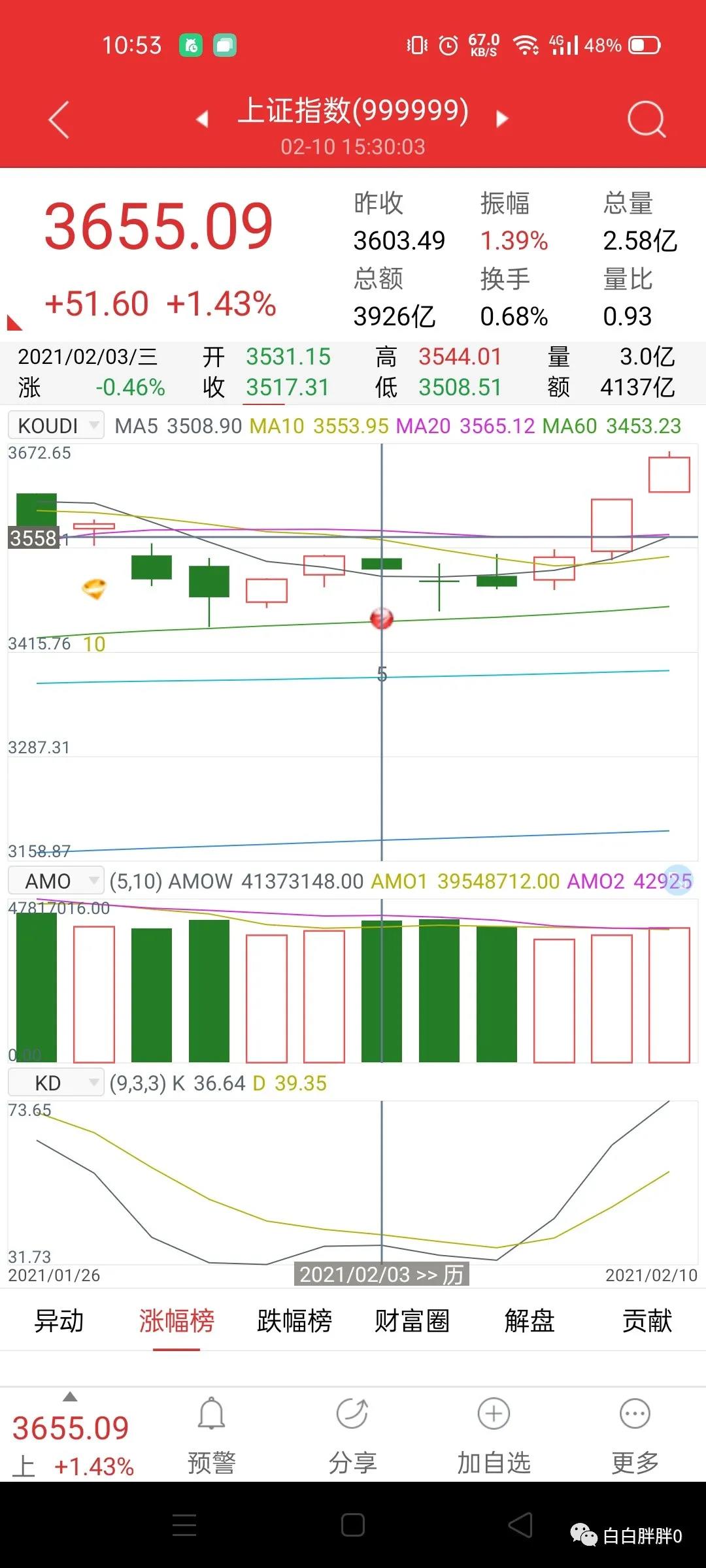Image resolution: width=706 pixels, height=1568 pixels.
Task: Open the KOUDI indicator dropdown
Action: coord(56,425)
